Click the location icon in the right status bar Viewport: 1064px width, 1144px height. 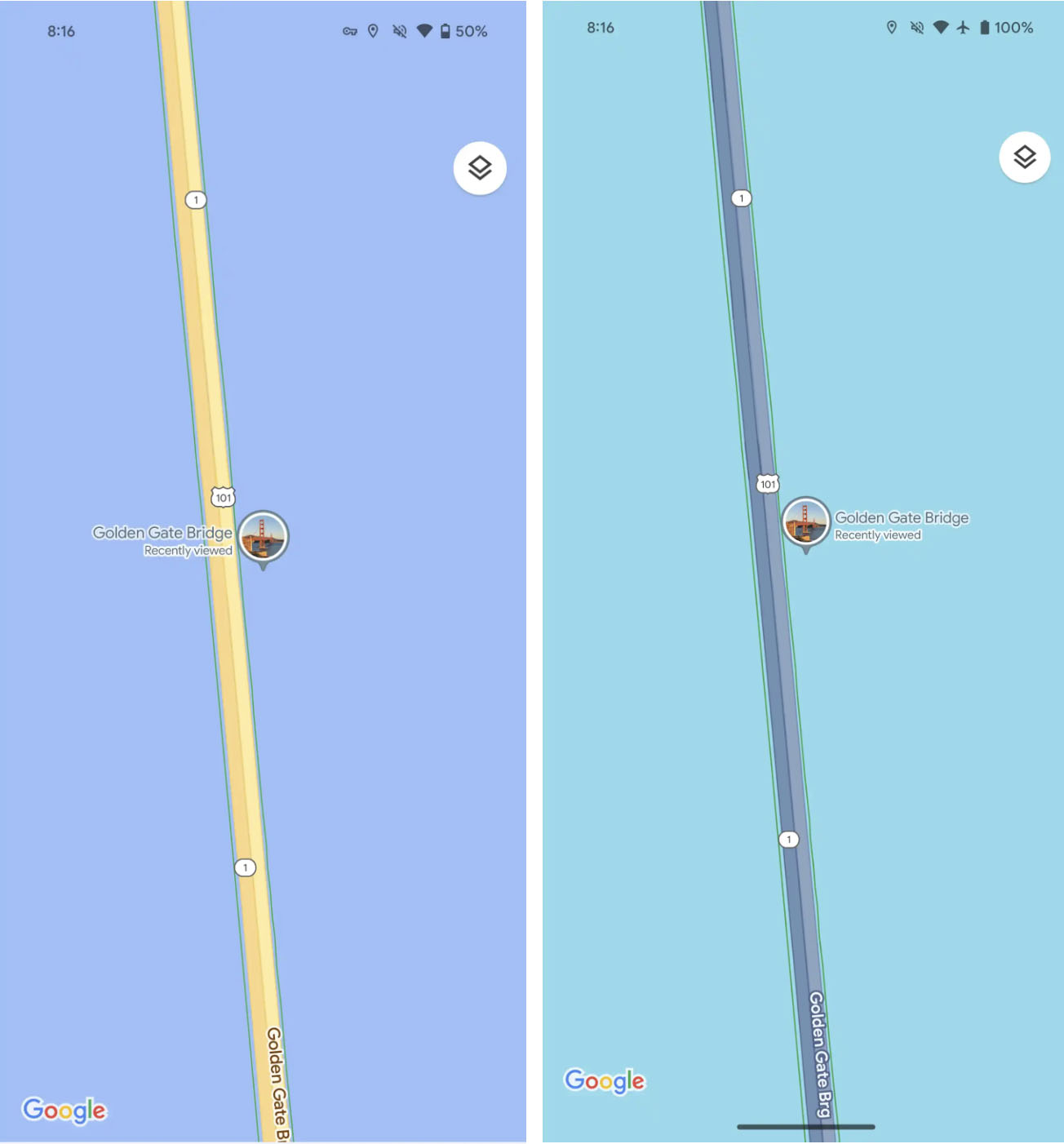coord(893,27)
